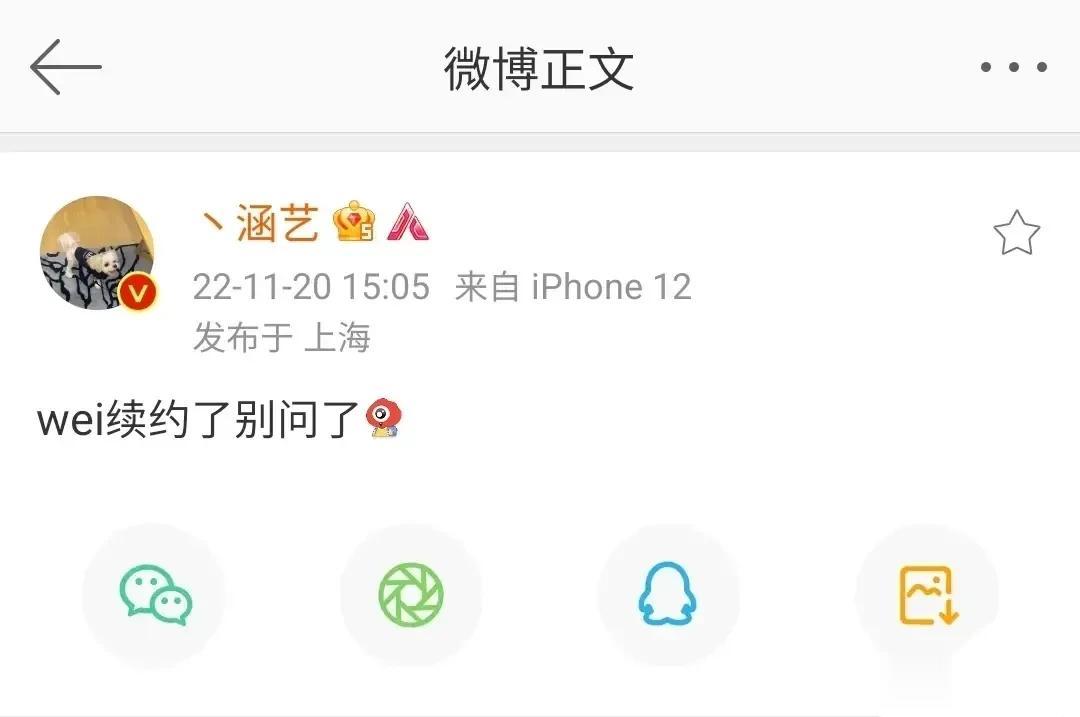Favorite this post with the star icon

[1016, 233]
